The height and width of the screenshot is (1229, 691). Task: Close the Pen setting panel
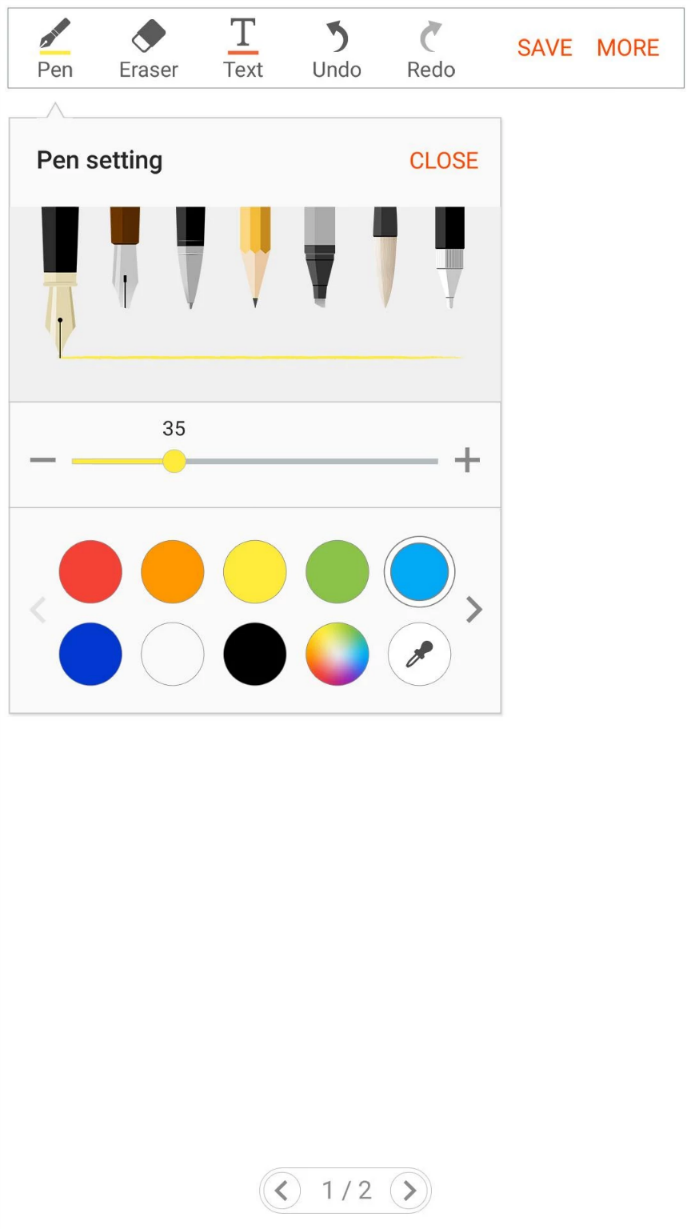(443, 161)
